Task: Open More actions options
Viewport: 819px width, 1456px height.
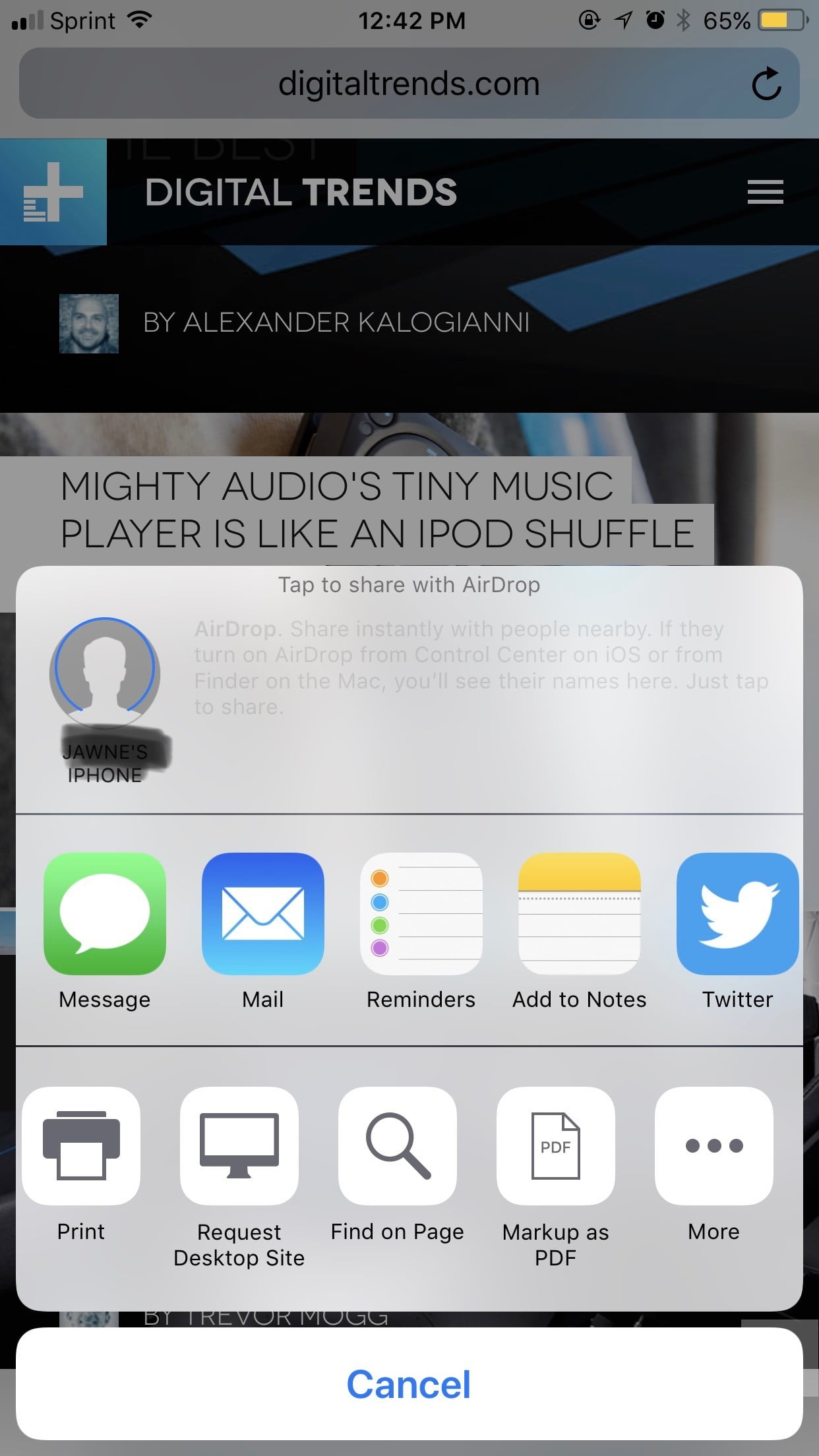Action: pyautogui.click(x=713, y=1146)
